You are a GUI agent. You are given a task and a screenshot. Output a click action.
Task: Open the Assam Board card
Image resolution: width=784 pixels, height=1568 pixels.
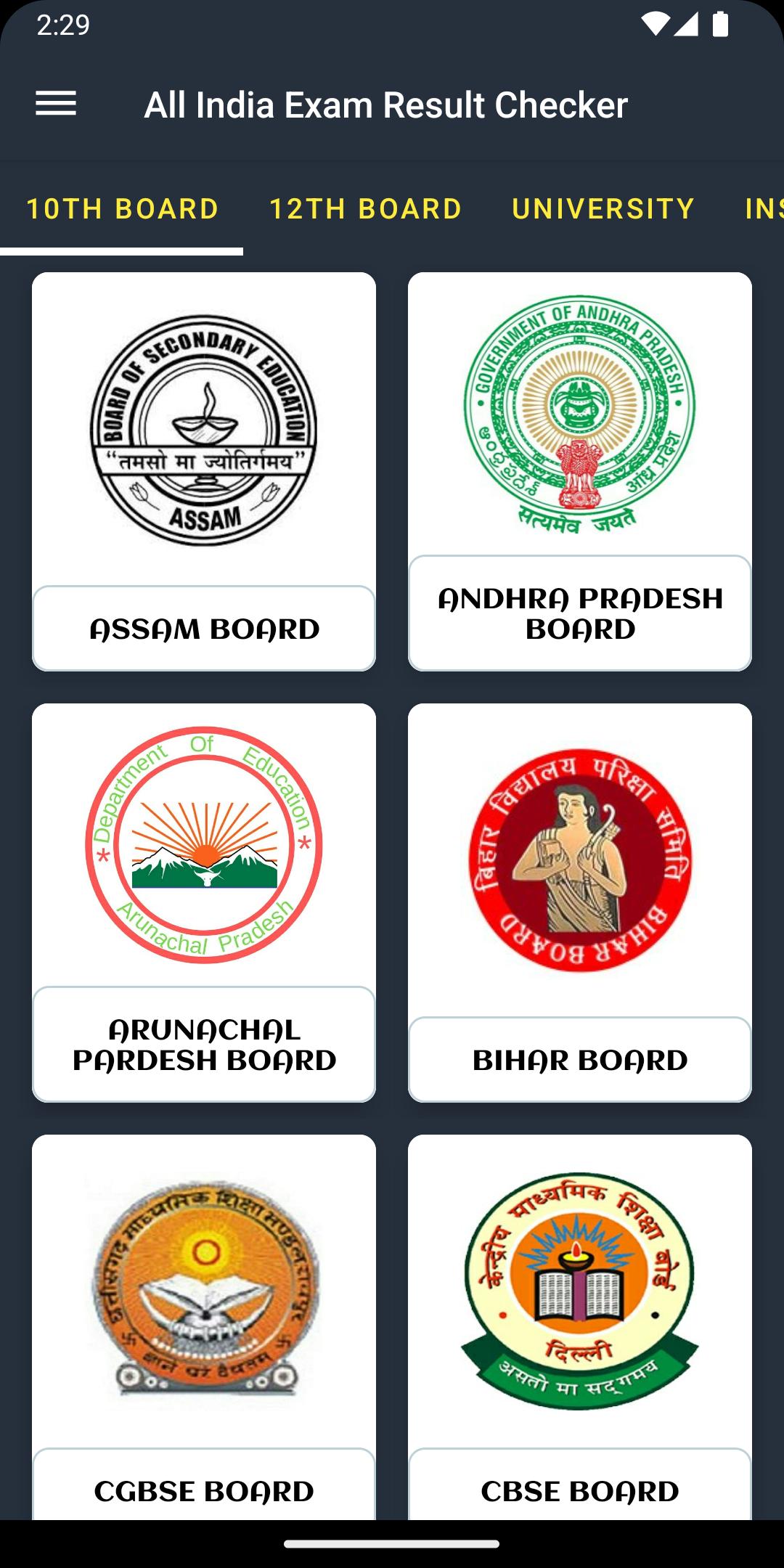click(x=204, y=472)
